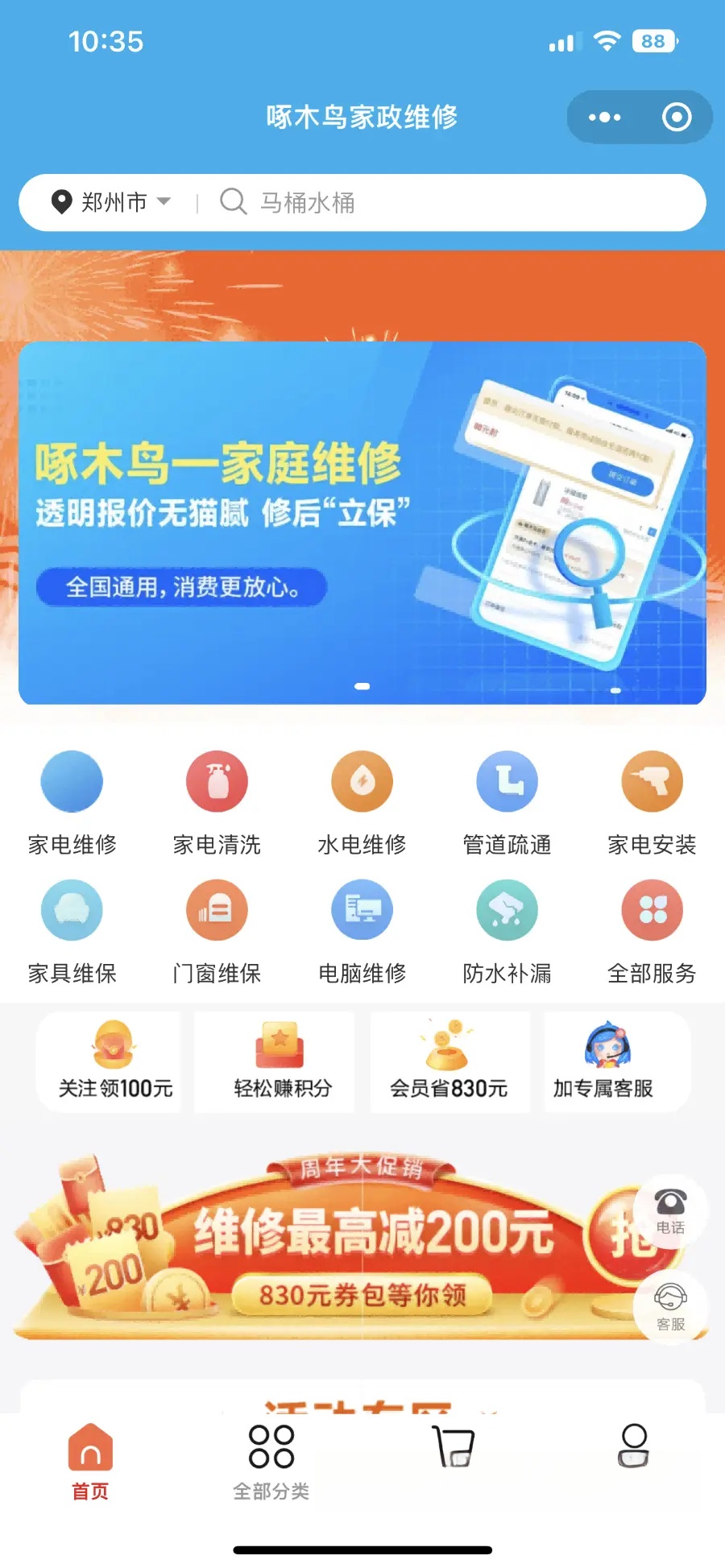This screenshot has height=1568, width=725.
Task: Open the 关注领100元 card
Action: (x=114, y=1063)
